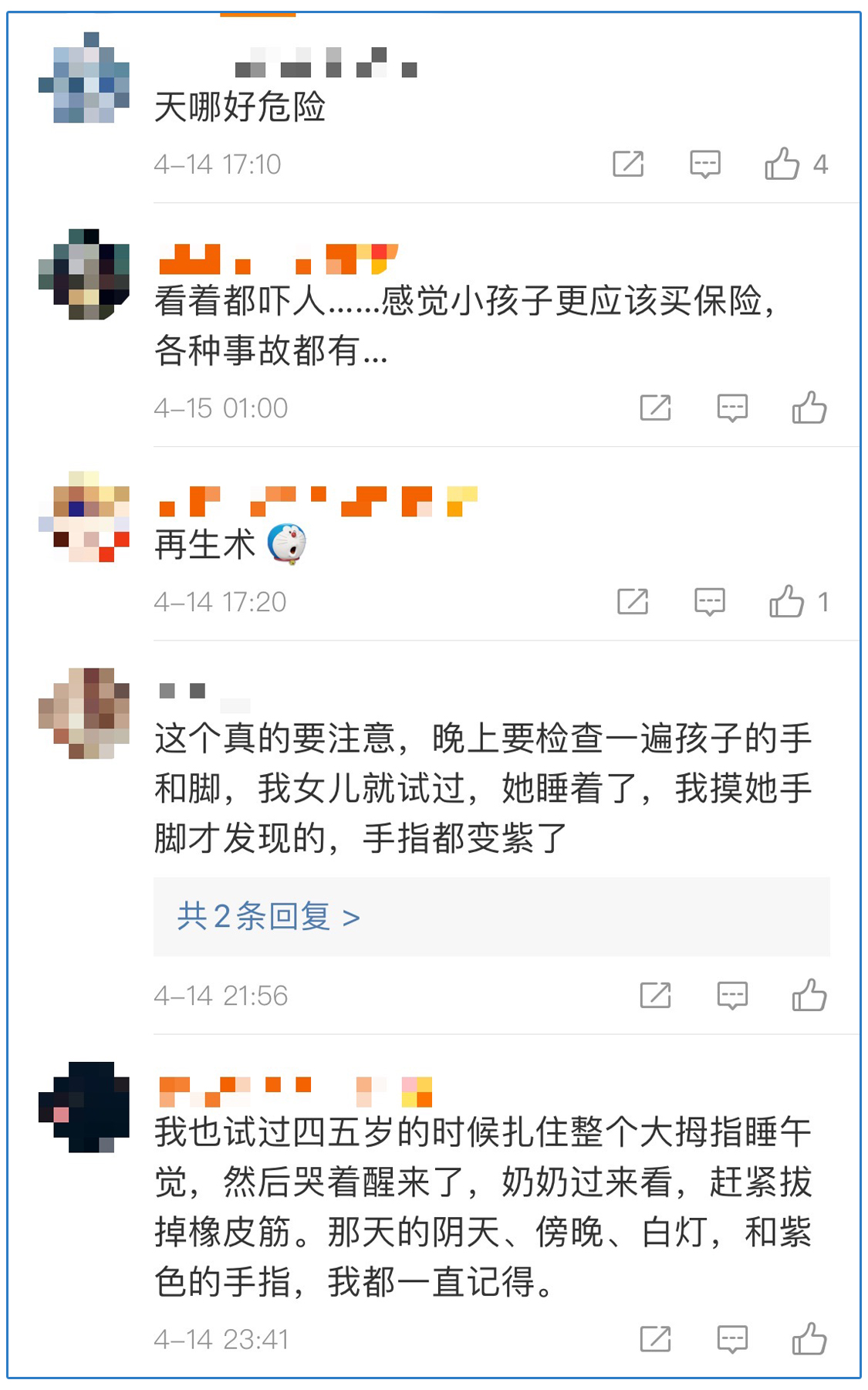This screenshot has width=868, height=1390.
Task: Reply to the comment about 买保险
Action: point(732,408)
